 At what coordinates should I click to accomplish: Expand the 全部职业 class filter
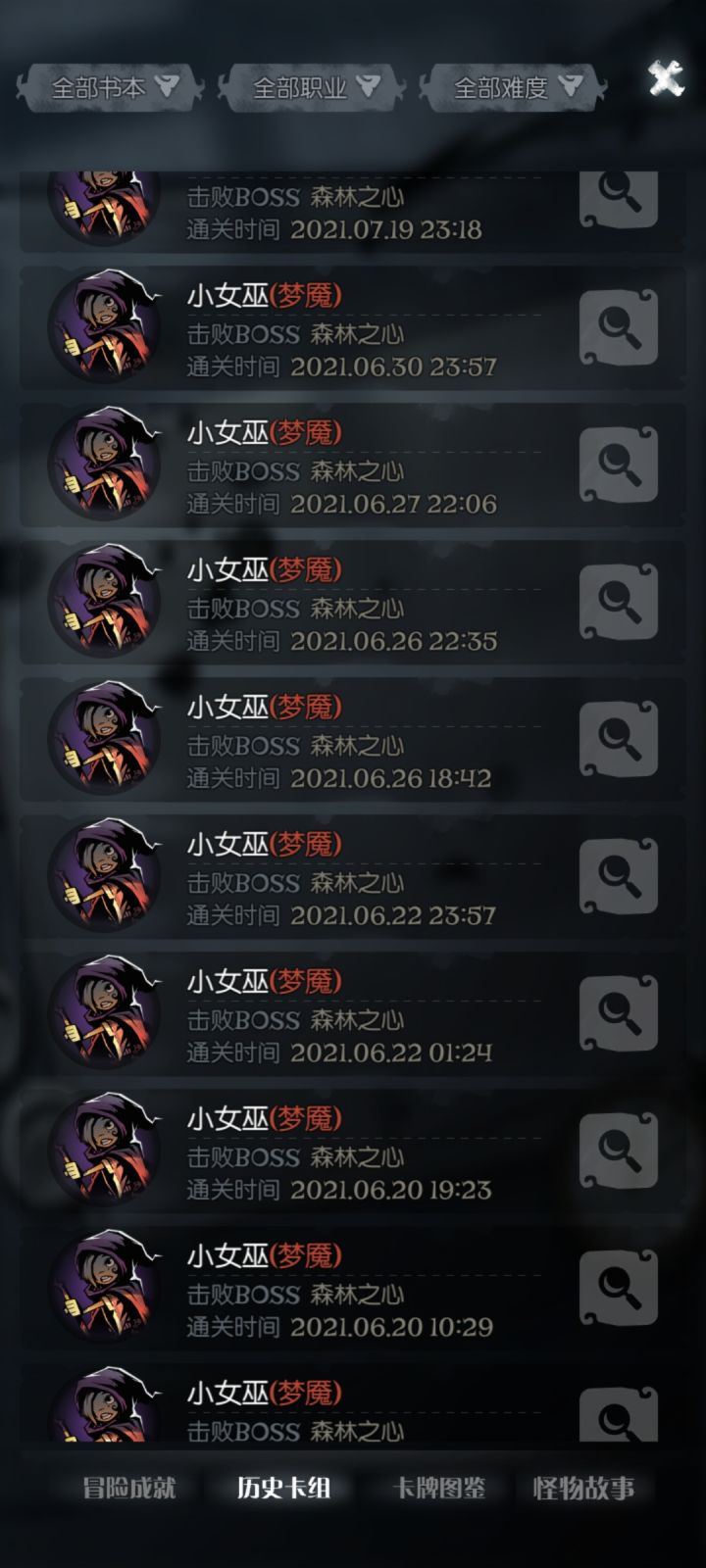310,86
